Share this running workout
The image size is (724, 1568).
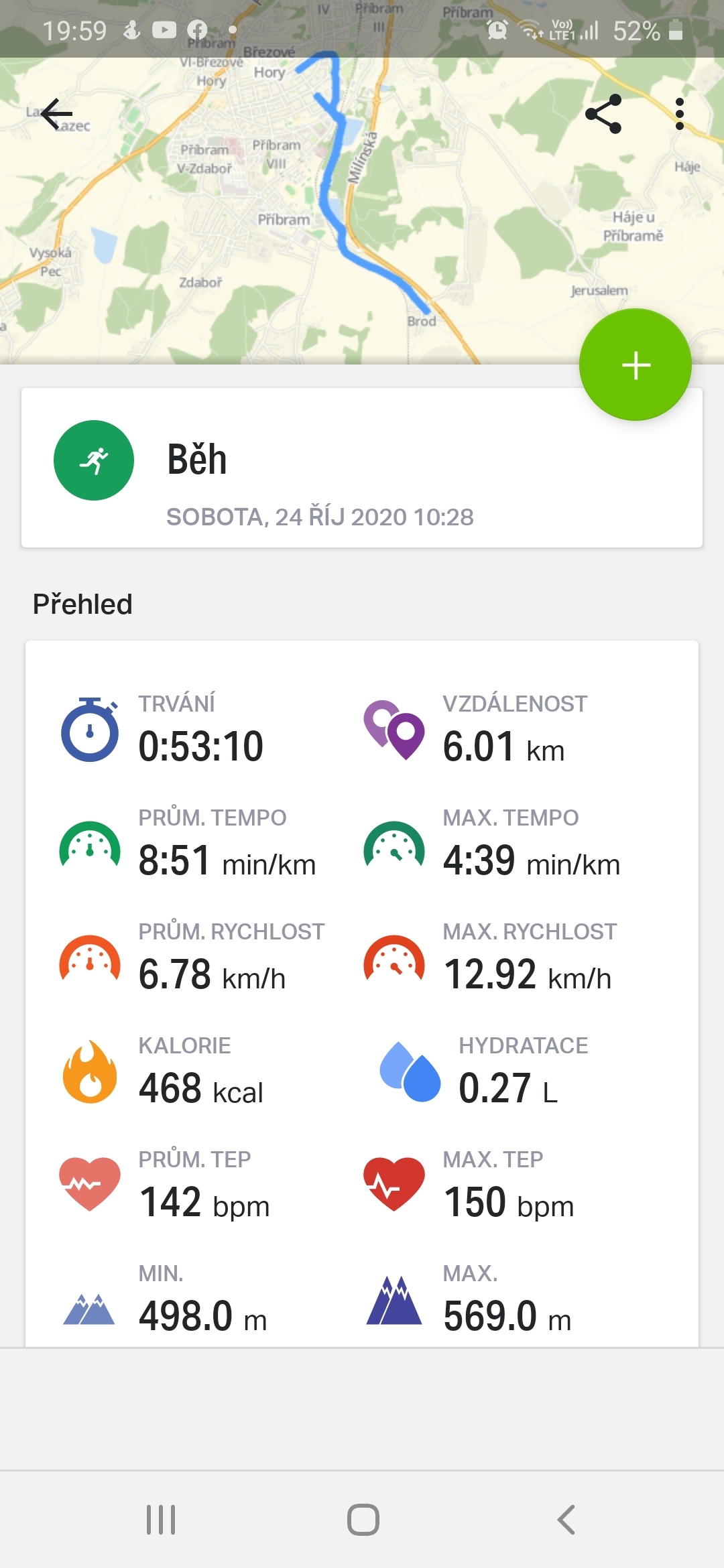click(603, 114)
